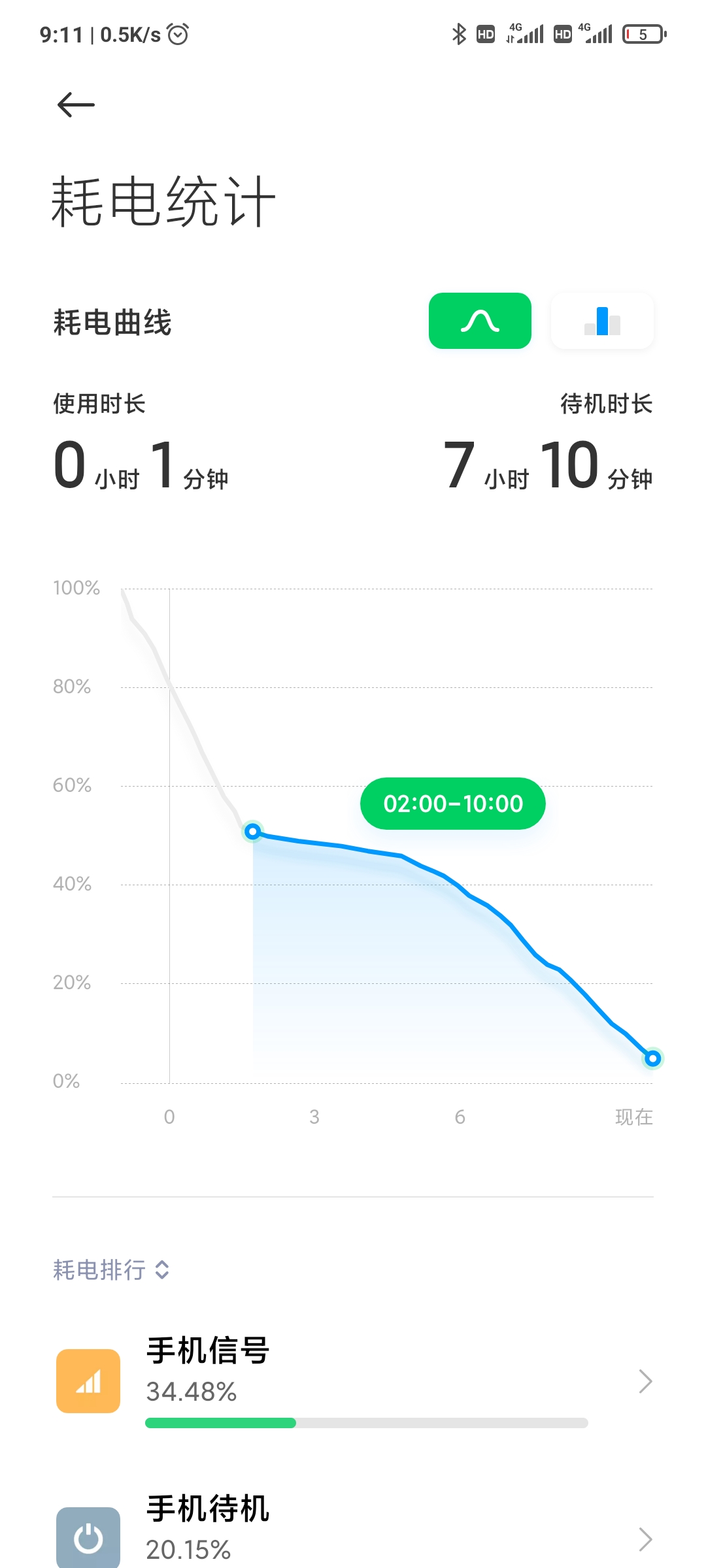The height and width of the screenshot is (1568, 706).
Task: Tap the chart's starting point handle
Action: (252, 831)
